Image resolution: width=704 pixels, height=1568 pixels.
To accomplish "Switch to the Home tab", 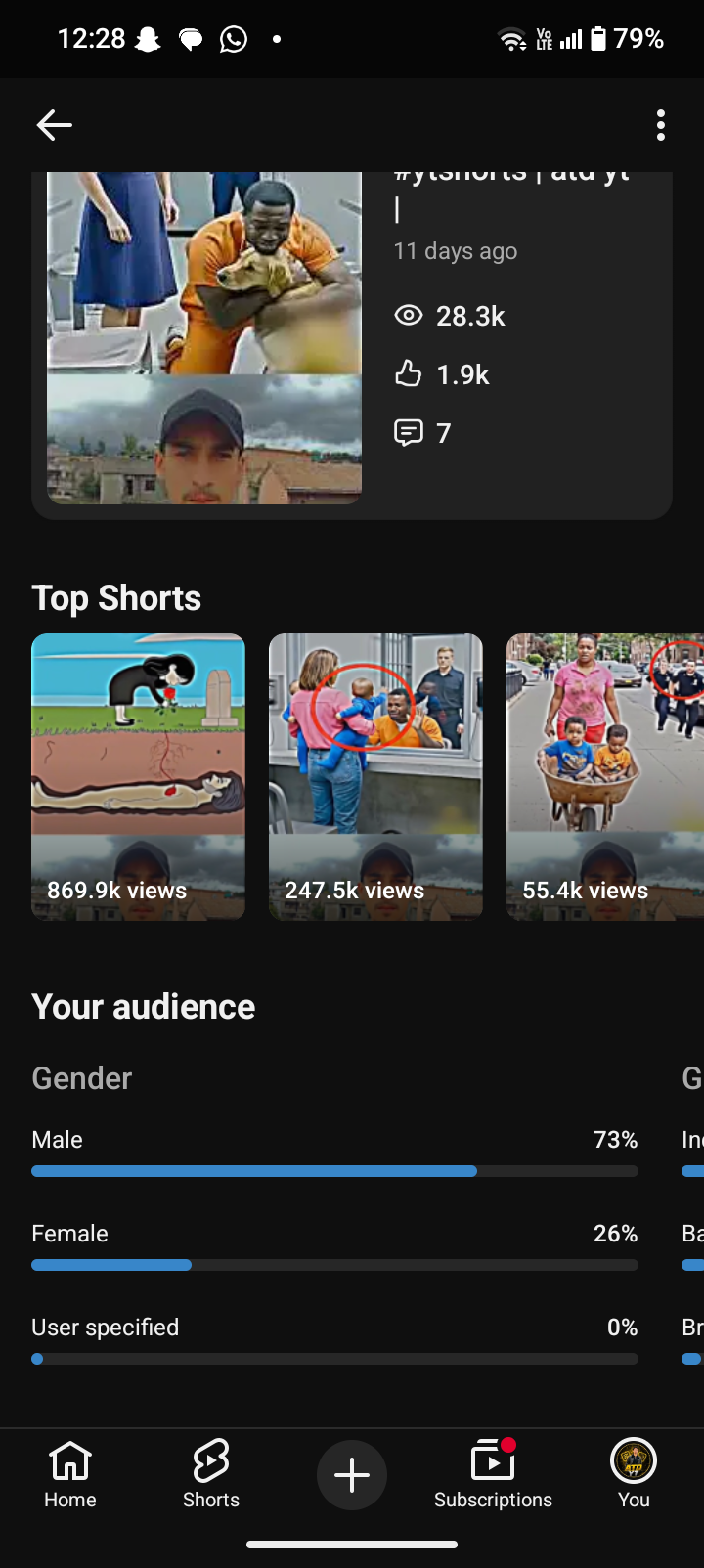I will pos(70,1475).
